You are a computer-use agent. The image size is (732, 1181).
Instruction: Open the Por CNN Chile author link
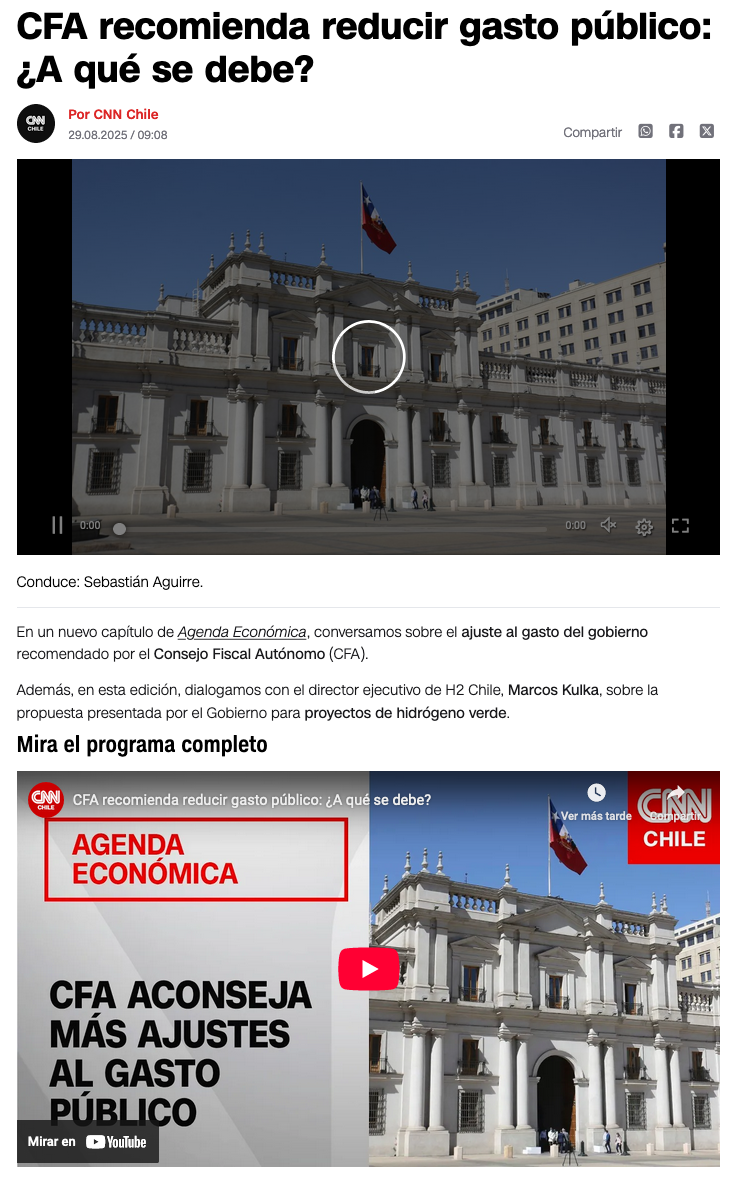pyautogui.click(x=113, y=114)
